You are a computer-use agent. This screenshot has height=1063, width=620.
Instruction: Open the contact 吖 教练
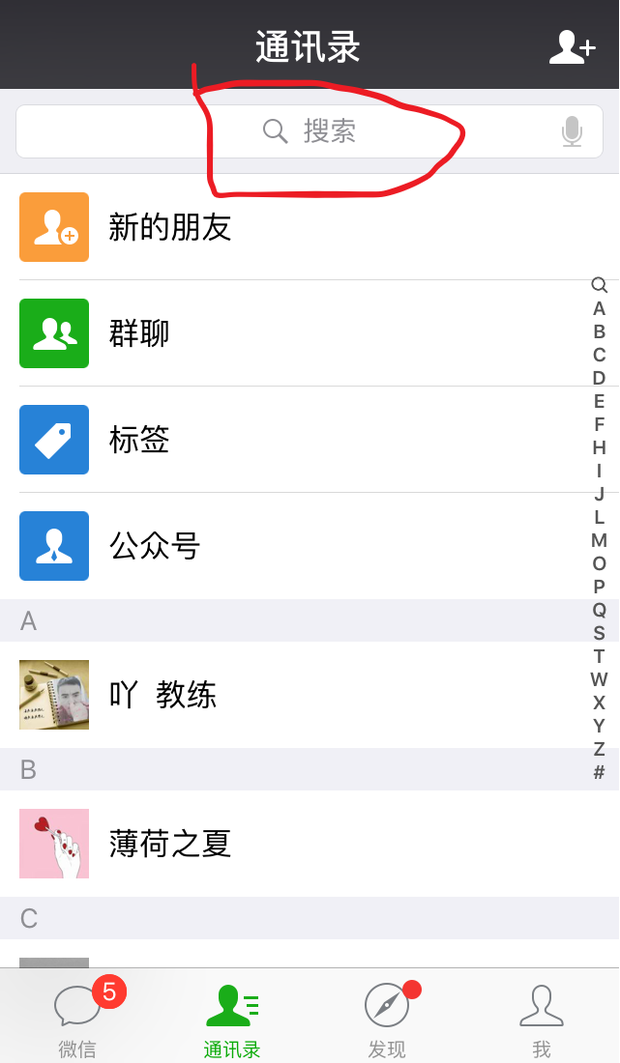(x=310, y=695)
